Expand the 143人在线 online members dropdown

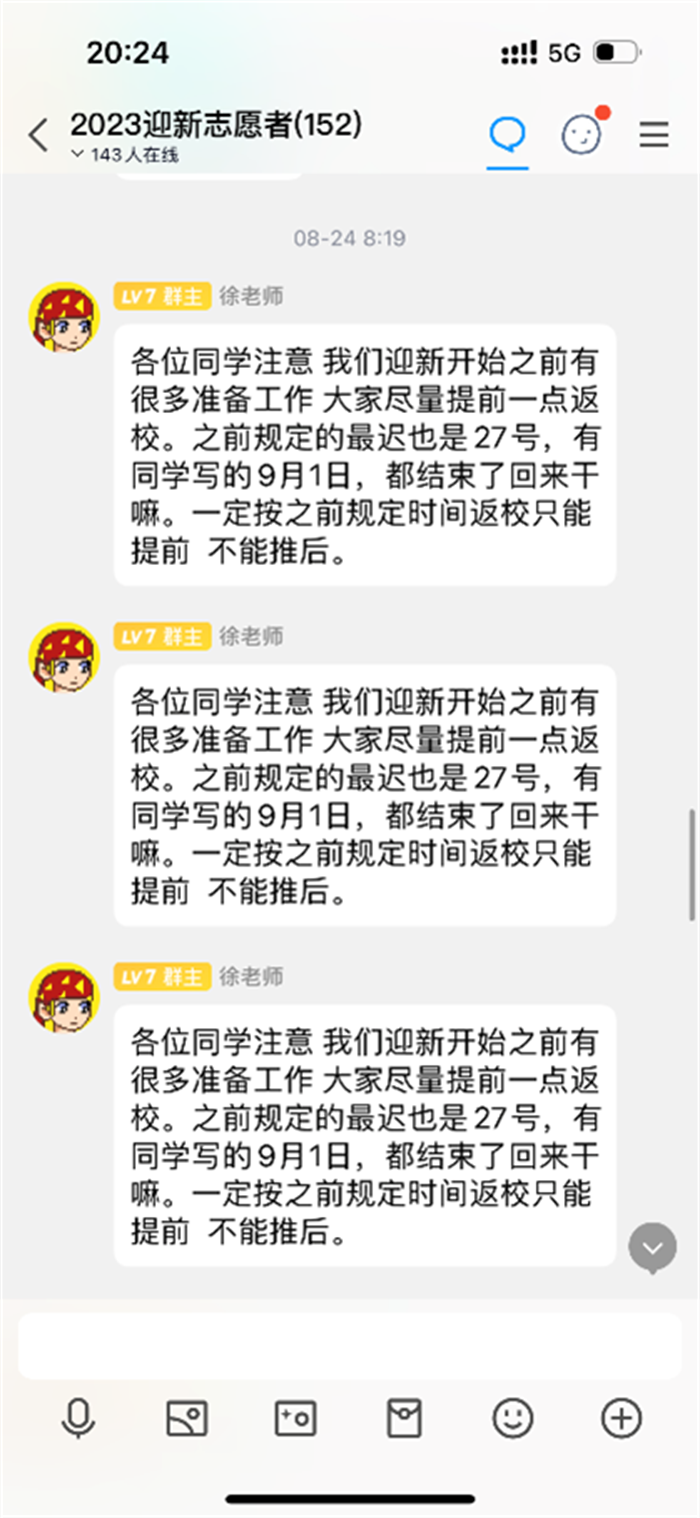[x=124, y=155]
